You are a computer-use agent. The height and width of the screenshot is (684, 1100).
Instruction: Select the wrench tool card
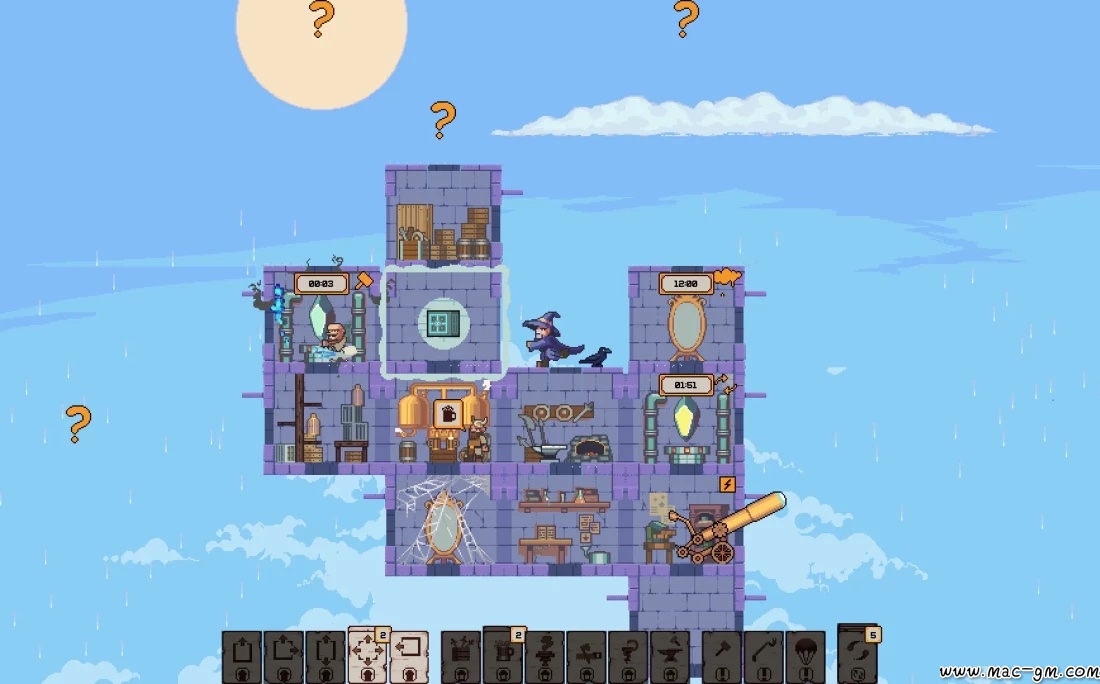[x=764, y=655]
